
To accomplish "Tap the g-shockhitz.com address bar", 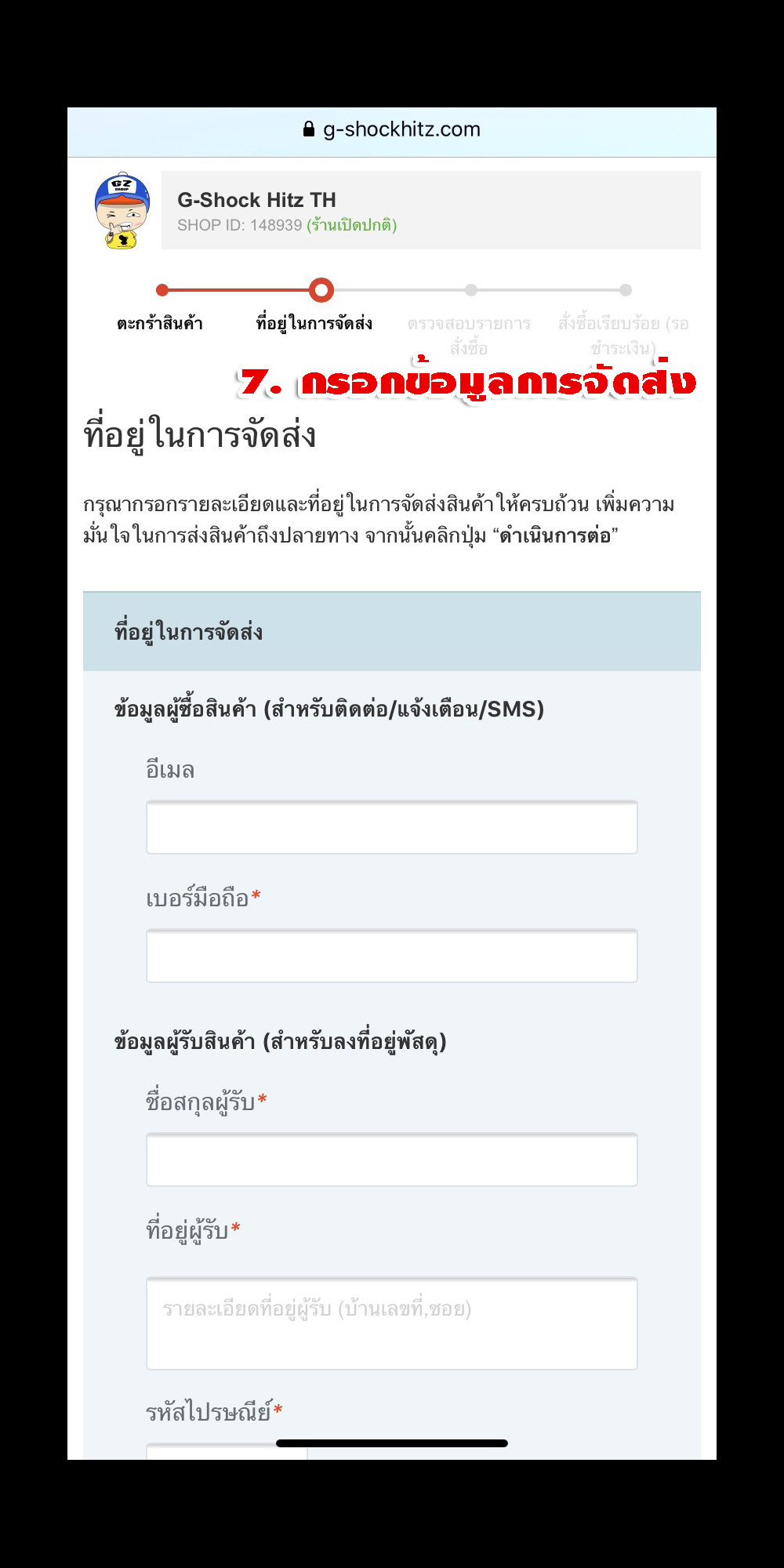I will click(392, 130).
